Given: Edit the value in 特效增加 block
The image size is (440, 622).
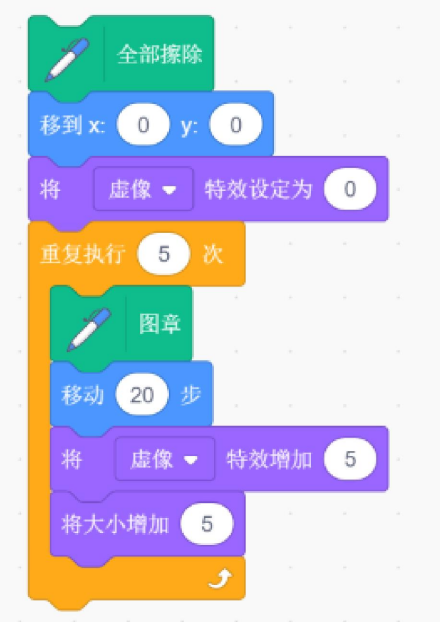Looking at the screenshot, I should pyautogui.click(x=350, y=459).
